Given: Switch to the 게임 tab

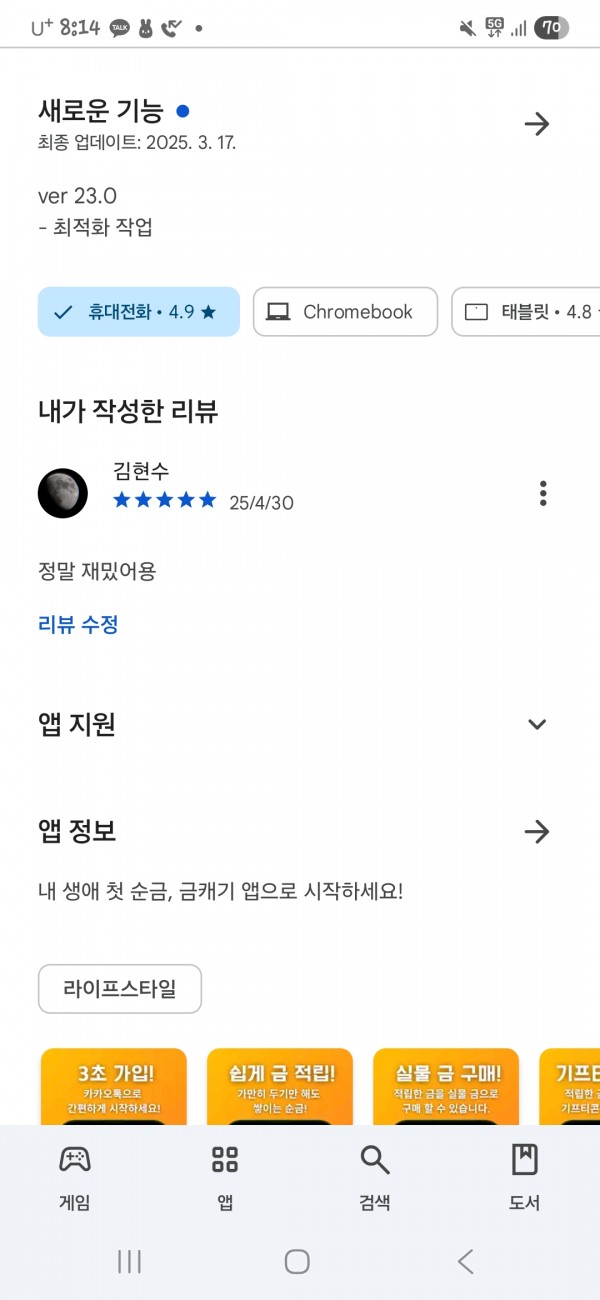Looking at the screenshot, I should 75,1178.
